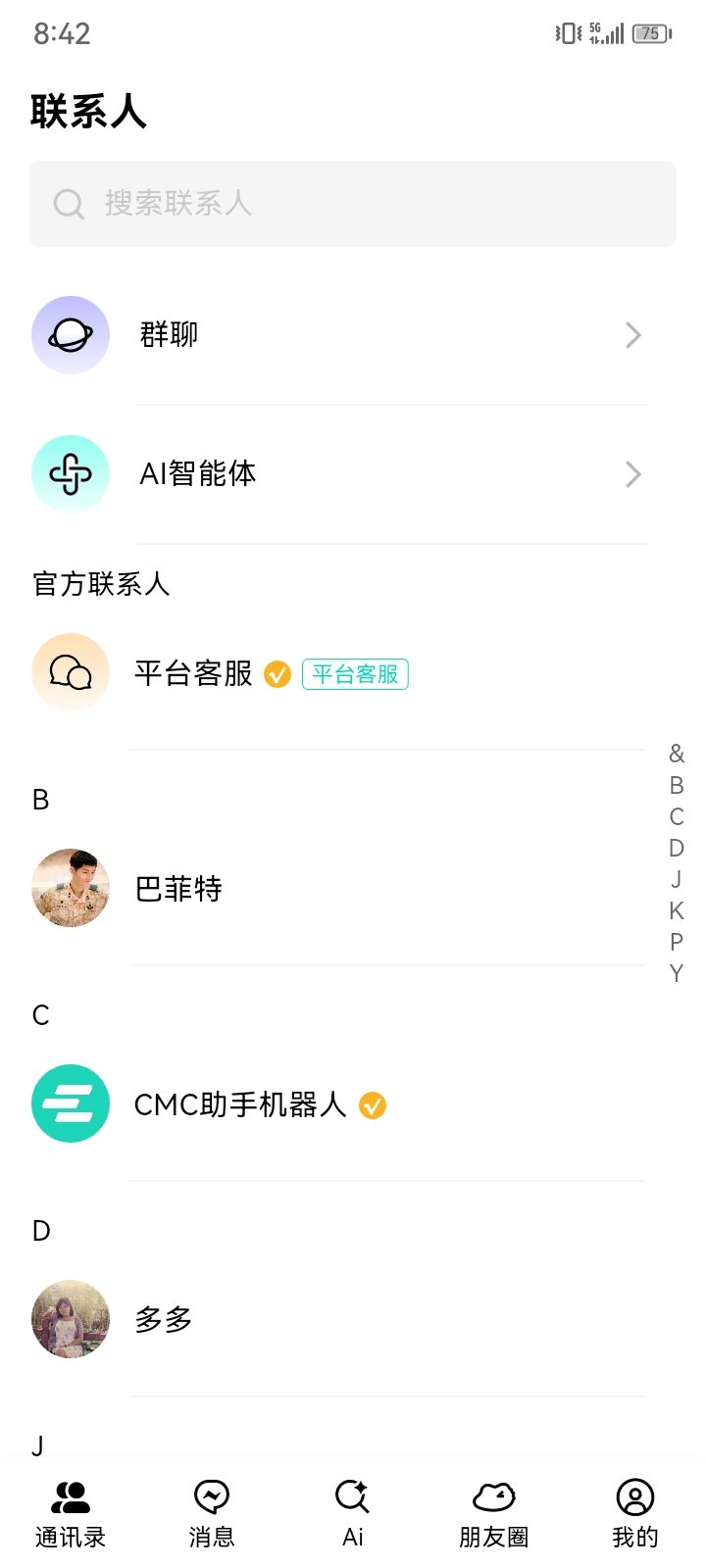The width and height of the screenshot is (706, 1568).
Task: Open the contact 巴菲特
Action: click(179, 889)
